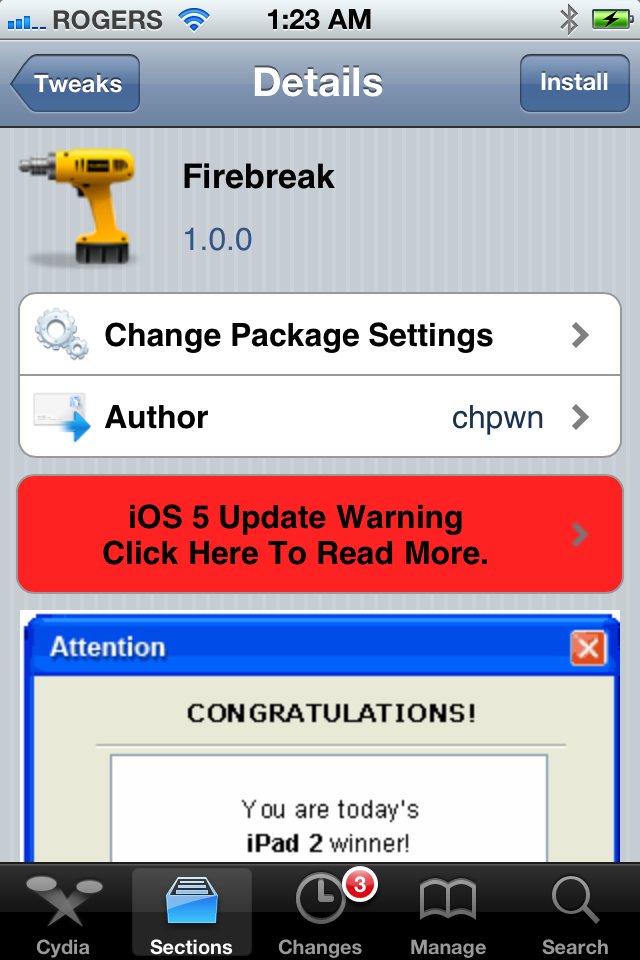Screen dimensions: 640x960
Task: Go back to Tweaks
Action: [76, 84]
